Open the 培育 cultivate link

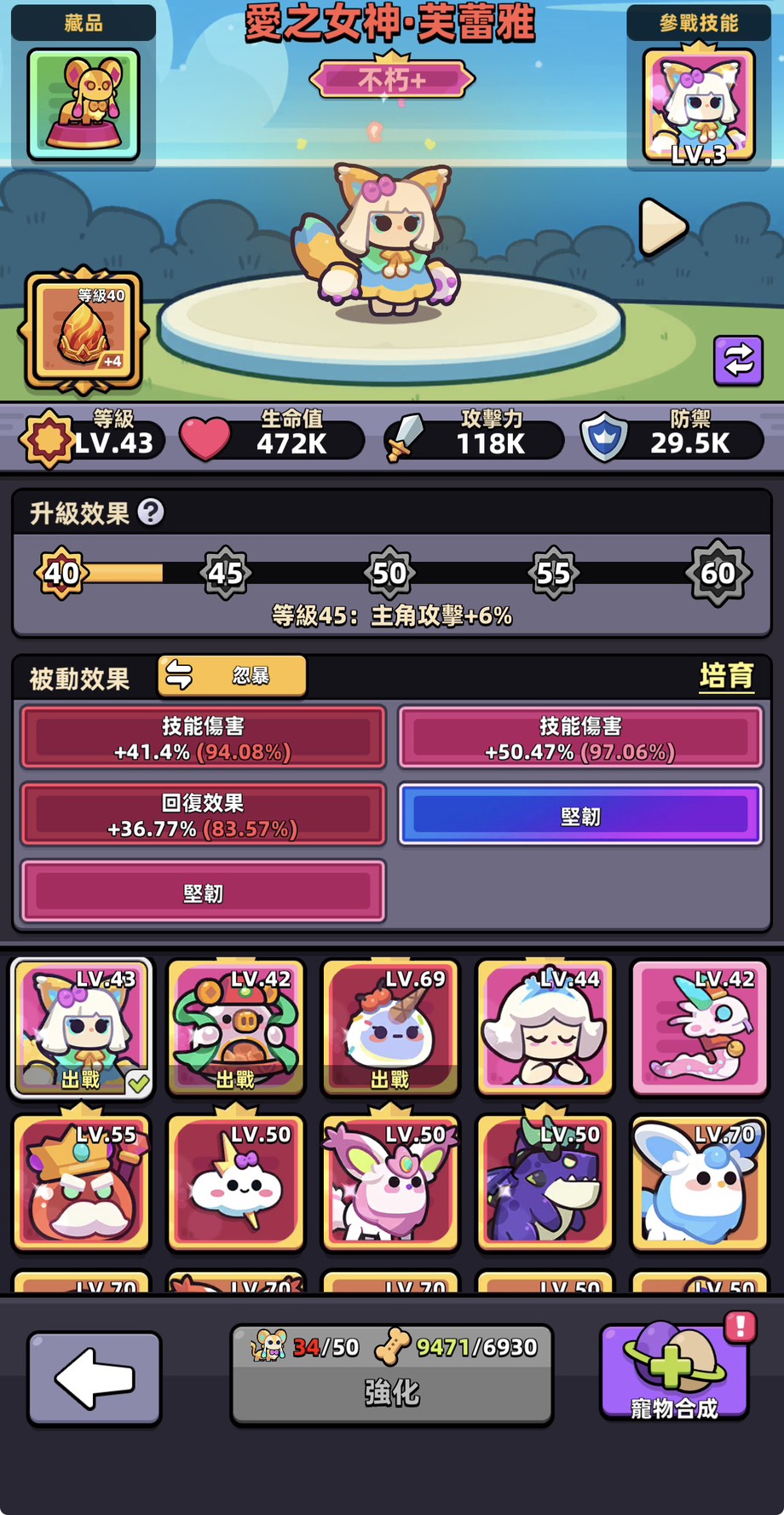point(726,676)
